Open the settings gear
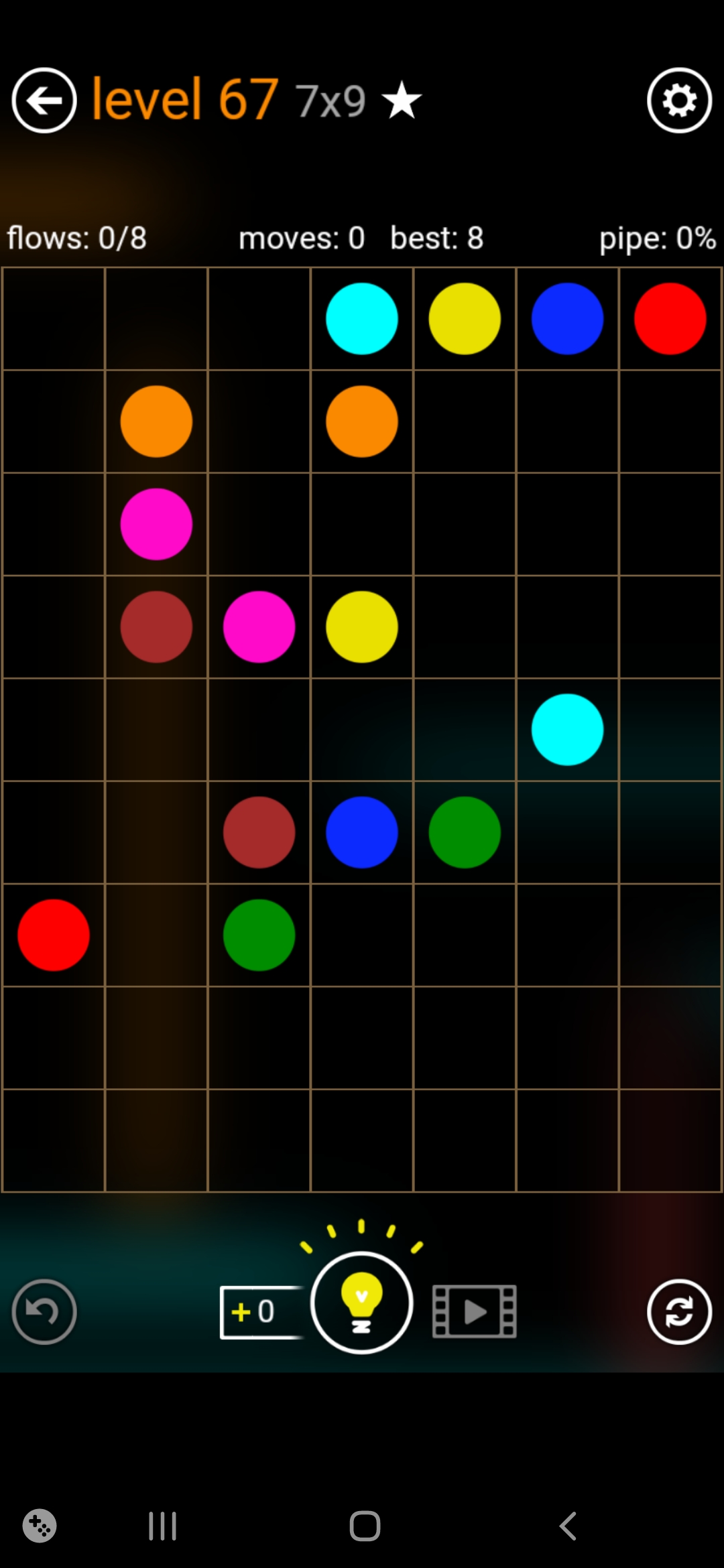724x1568 pixels. (x=679, y=101)
